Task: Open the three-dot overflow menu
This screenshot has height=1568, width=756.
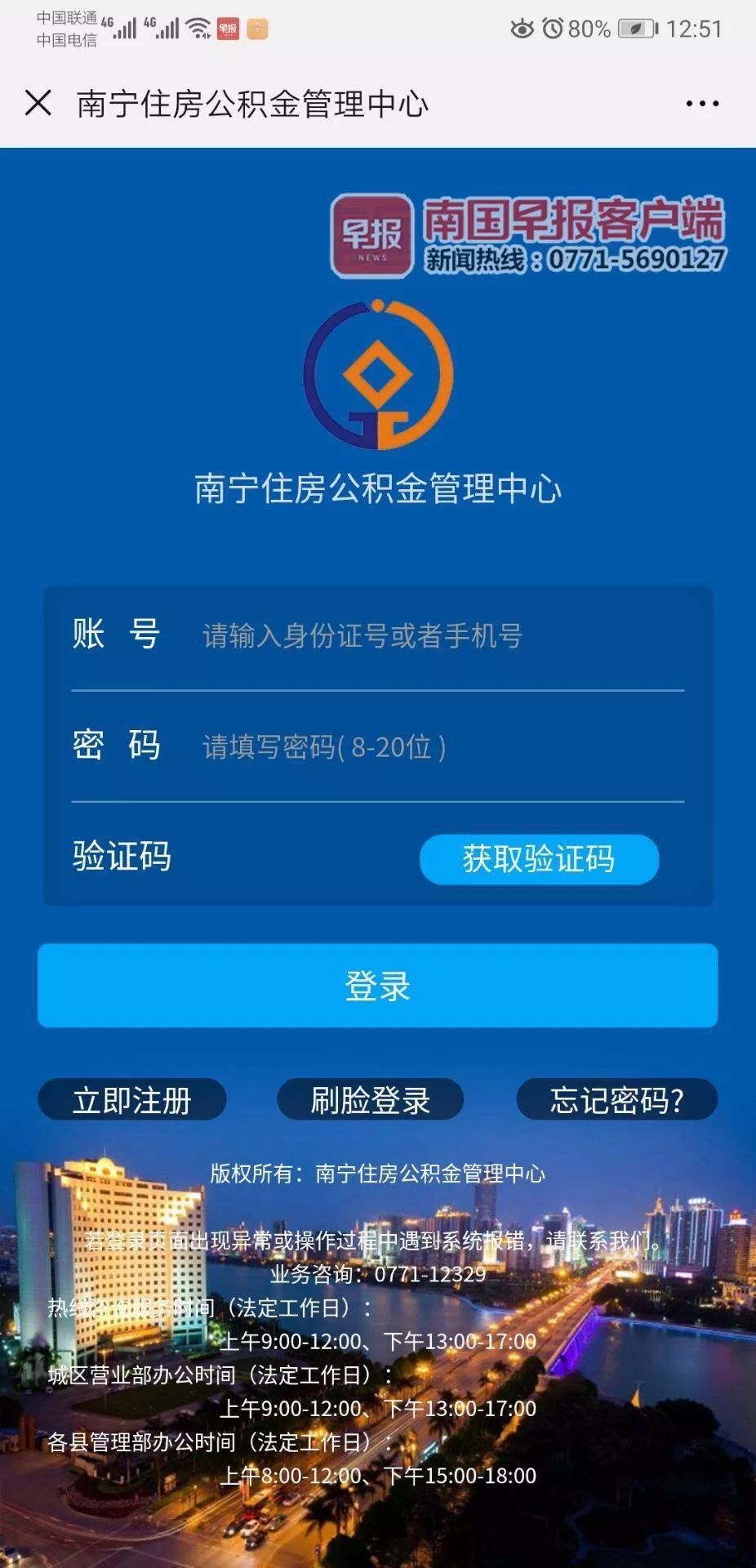Action: 702,104
